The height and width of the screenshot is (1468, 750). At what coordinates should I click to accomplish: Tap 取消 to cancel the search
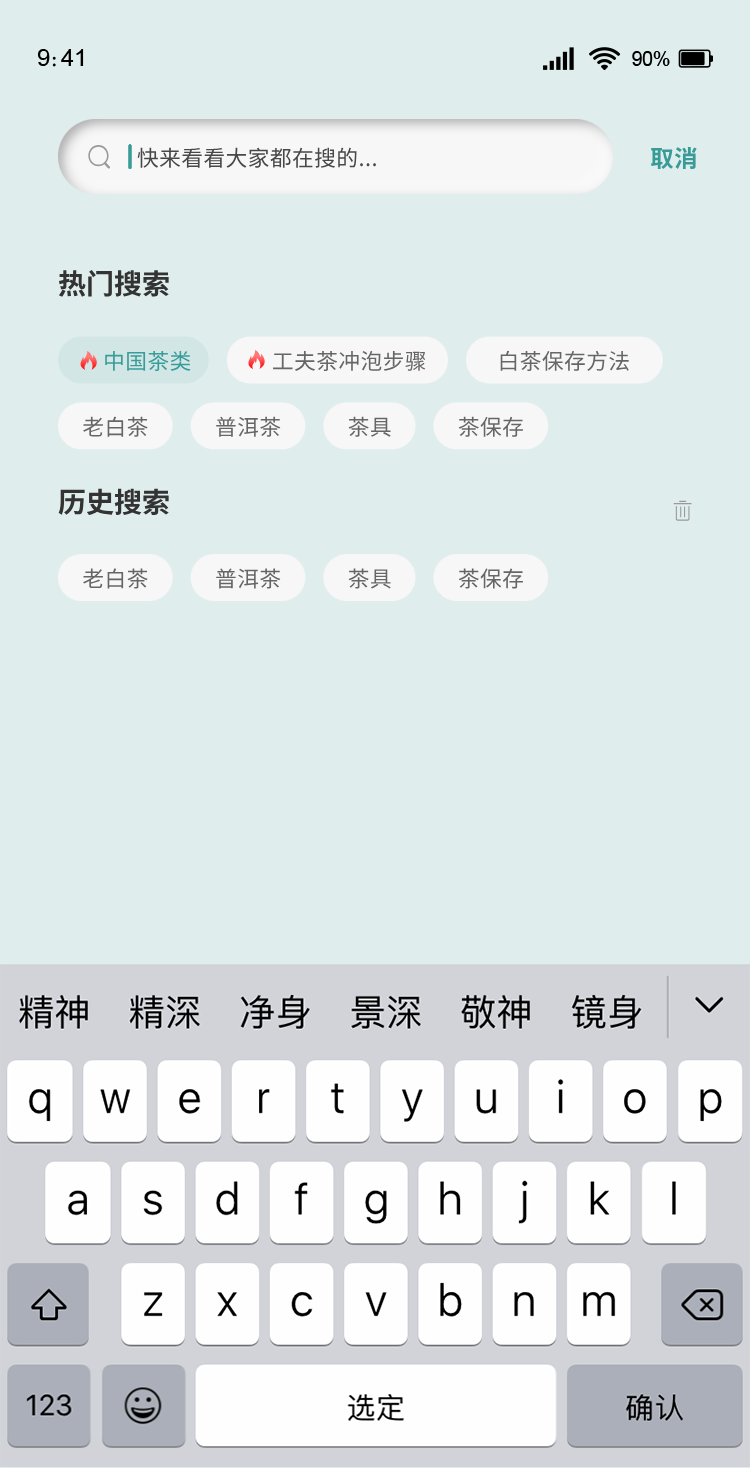(x=673, y=157)
